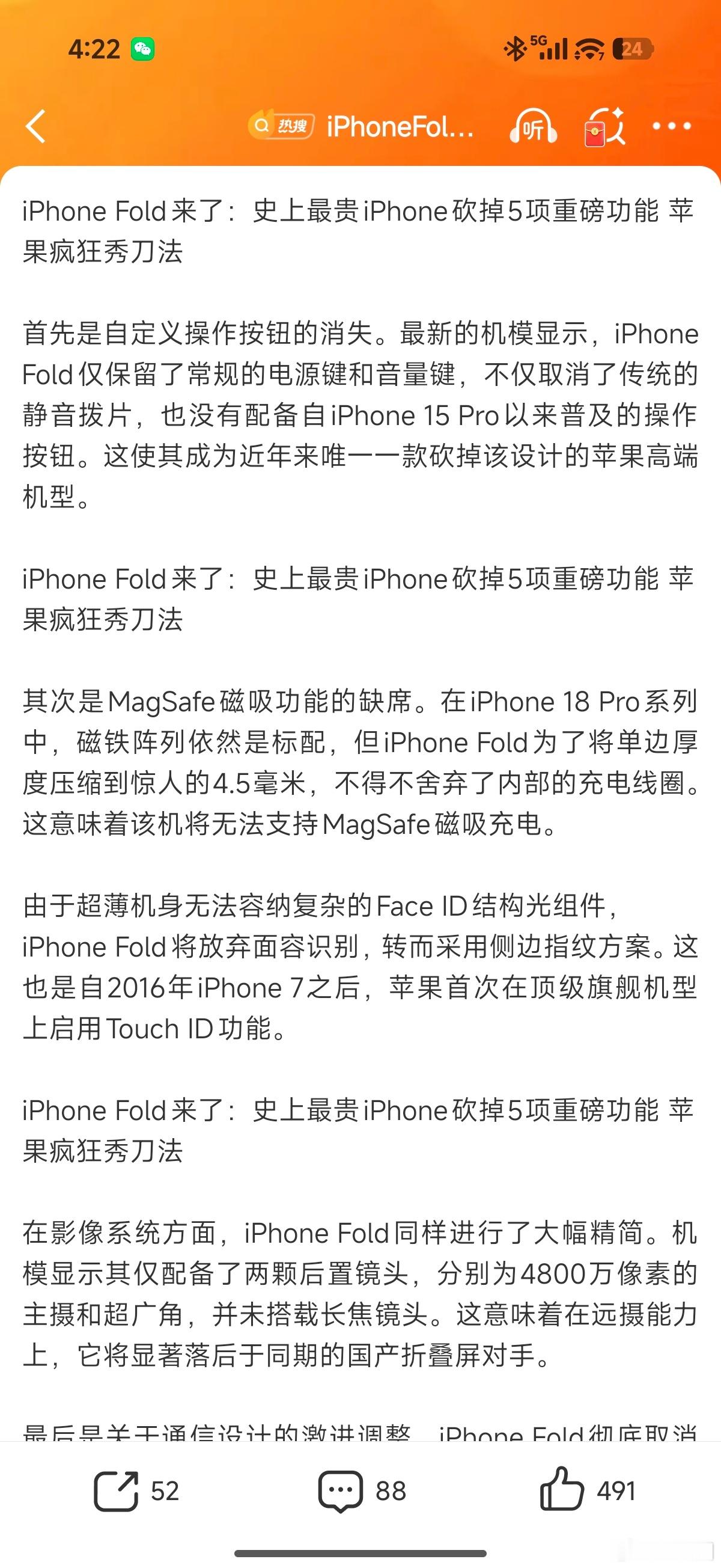Tap the 5G signal indicator
This screenshot has width=721, height=1568.
[x=552, y=49]
